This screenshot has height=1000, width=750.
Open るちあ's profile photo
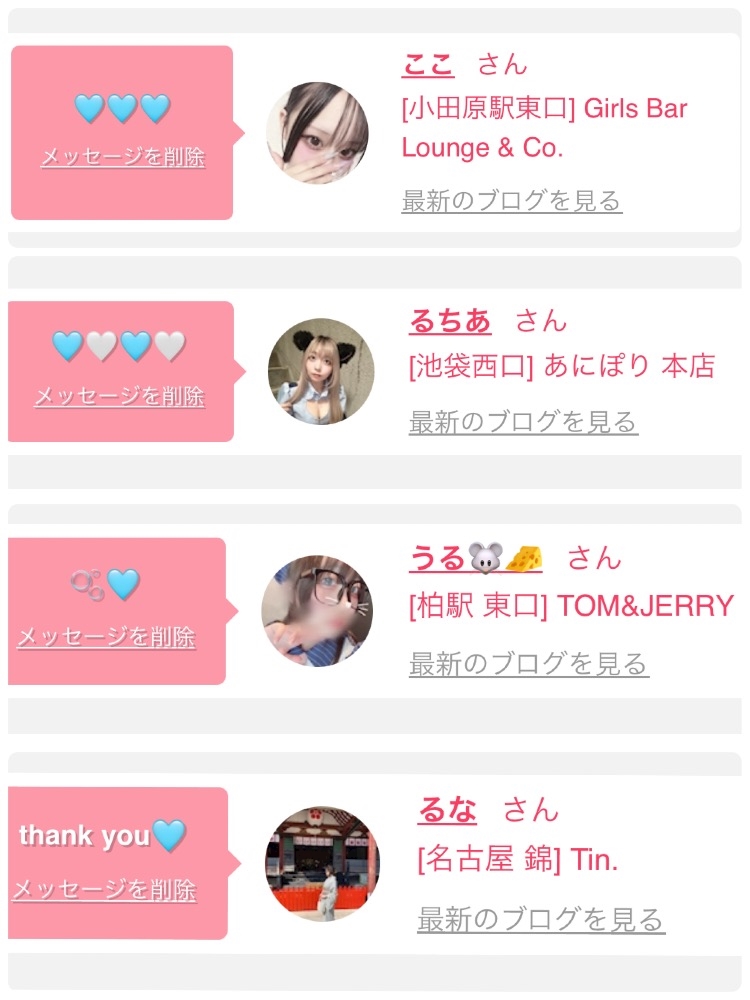pyautogui.click(x=320, y=371)
